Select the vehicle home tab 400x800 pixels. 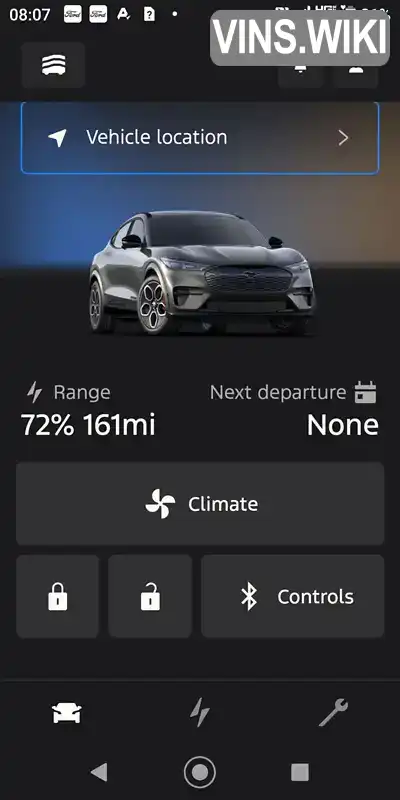tap(67, 713)
